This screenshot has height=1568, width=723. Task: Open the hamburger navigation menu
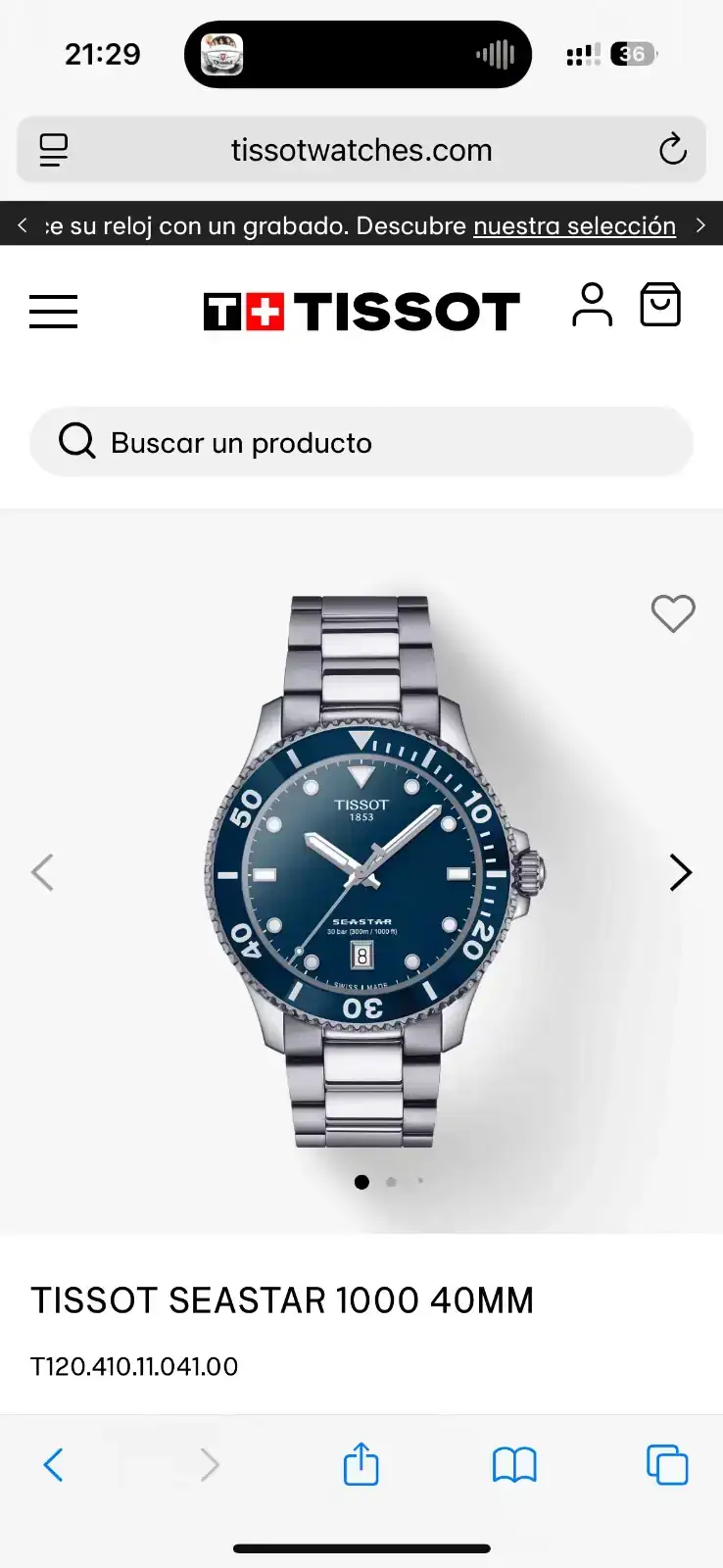click(53, 312)
